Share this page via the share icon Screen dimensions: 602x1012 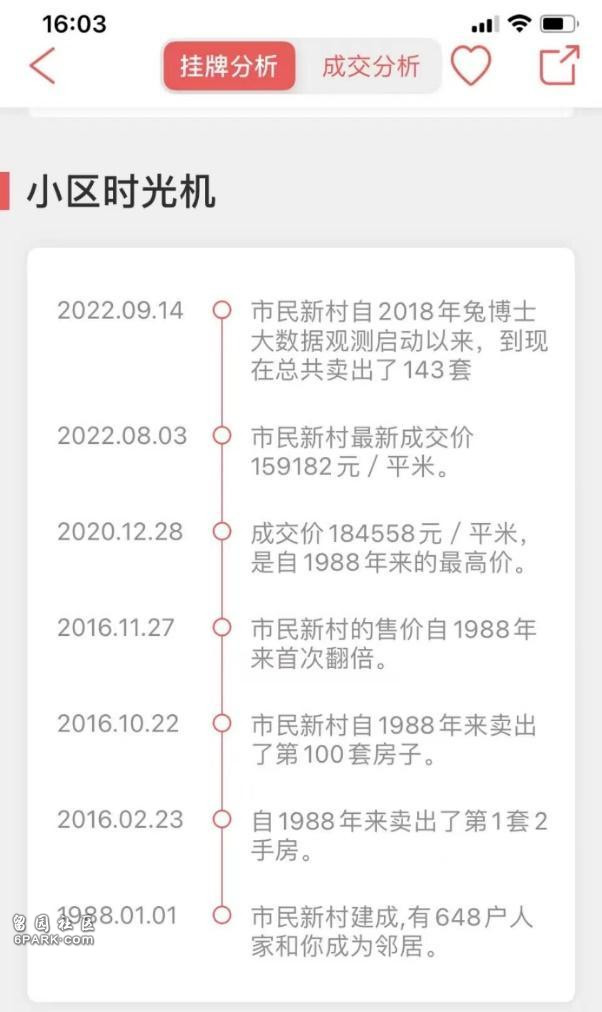click(x=559, y=65)
